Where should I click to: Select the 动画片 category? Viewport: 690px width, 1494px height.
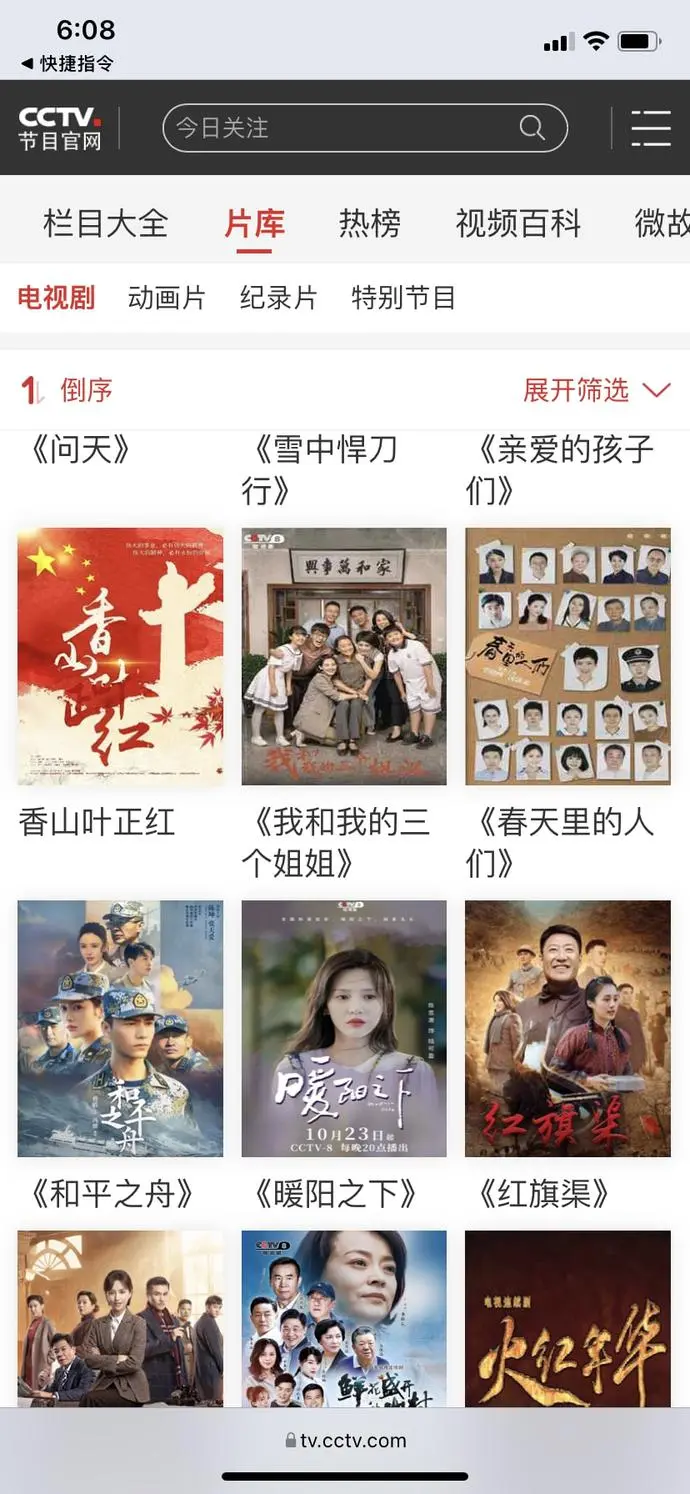[x=166, y=297]
